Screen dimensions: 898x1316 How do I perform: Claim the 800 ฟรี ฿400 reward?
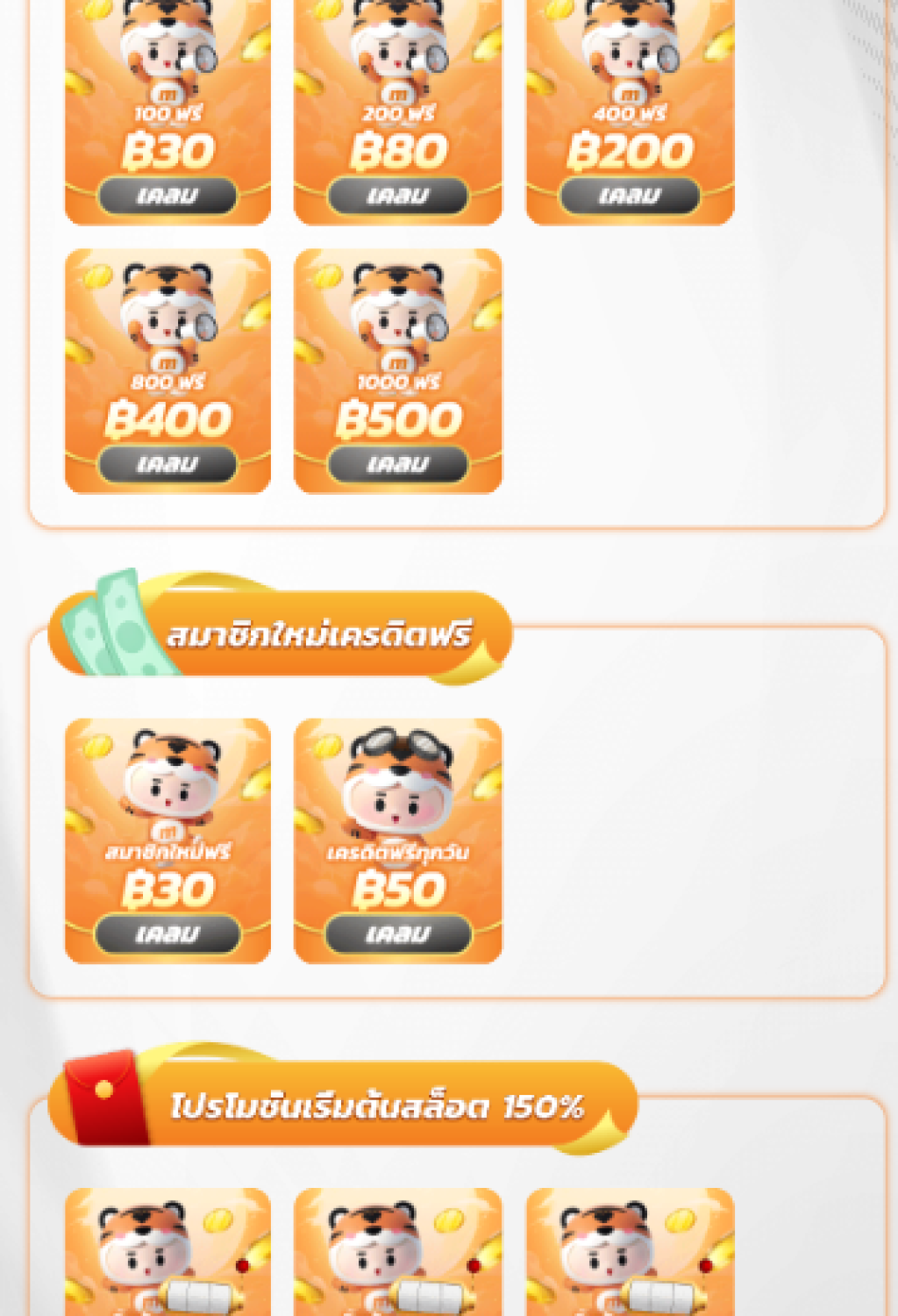pyautogui.click(x=167, y=464)
